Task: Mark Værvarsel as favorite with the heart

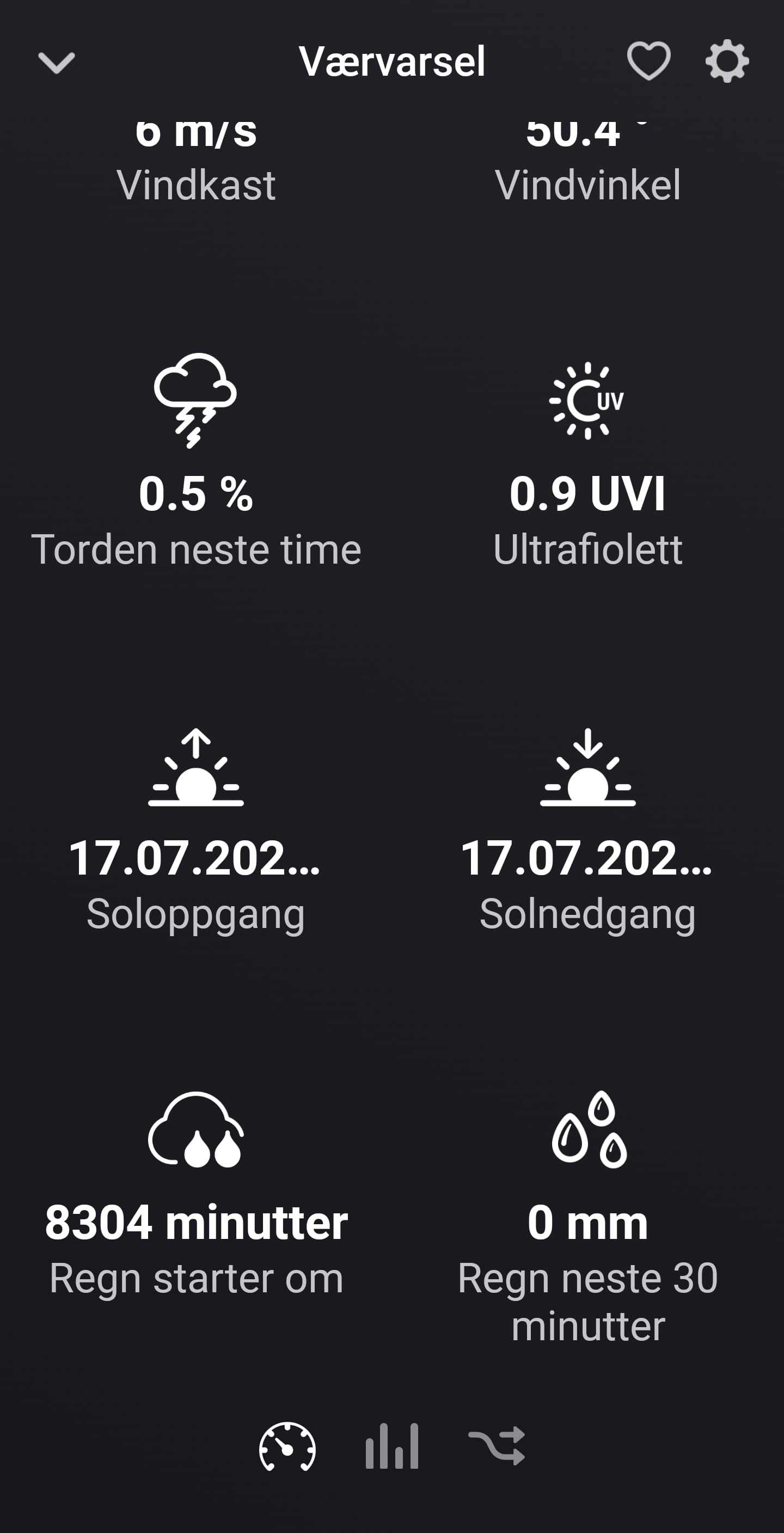Action: (x=648, y=60)
